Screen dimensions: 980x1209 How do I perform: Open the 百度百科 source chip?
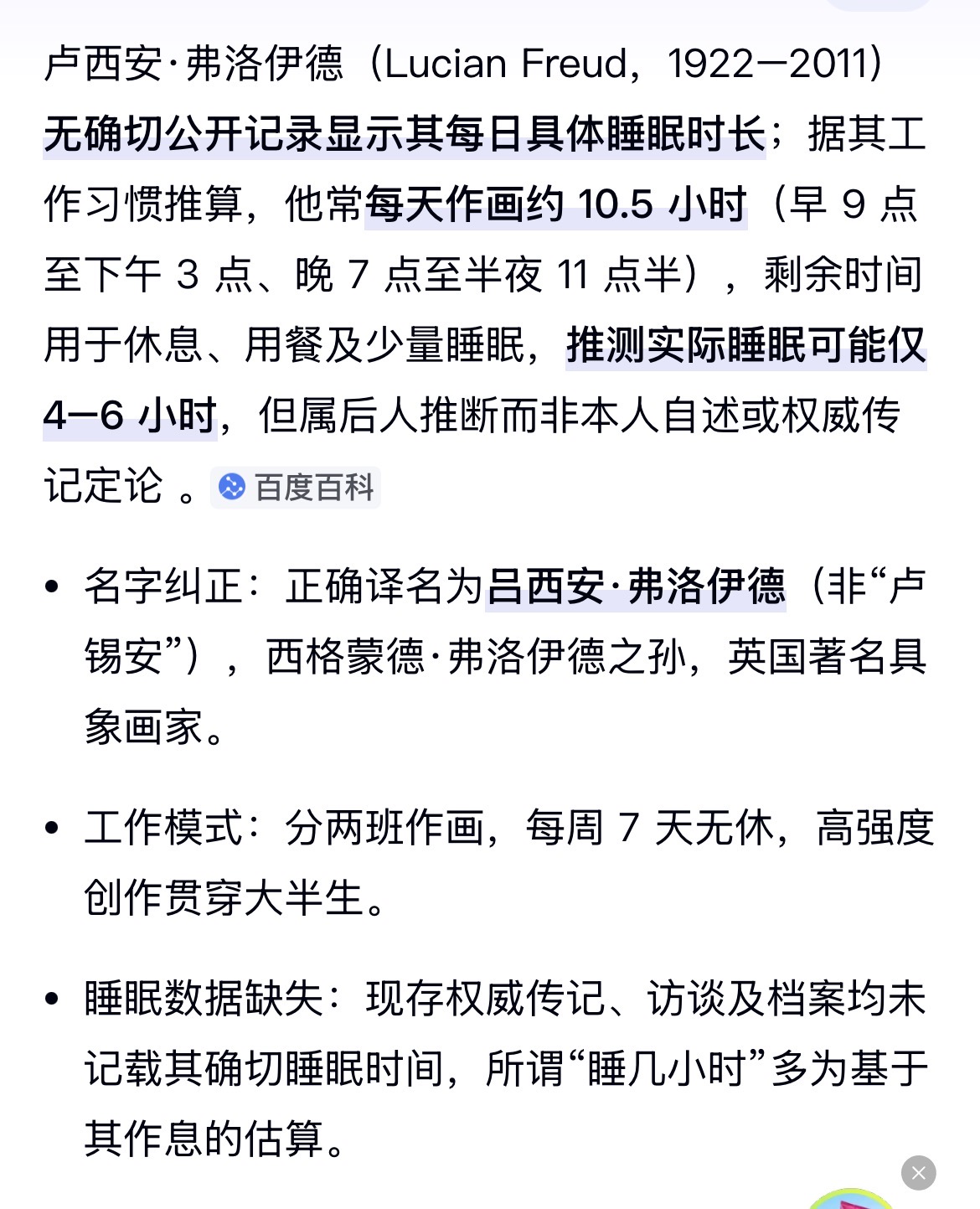click(x=296, y=488)
